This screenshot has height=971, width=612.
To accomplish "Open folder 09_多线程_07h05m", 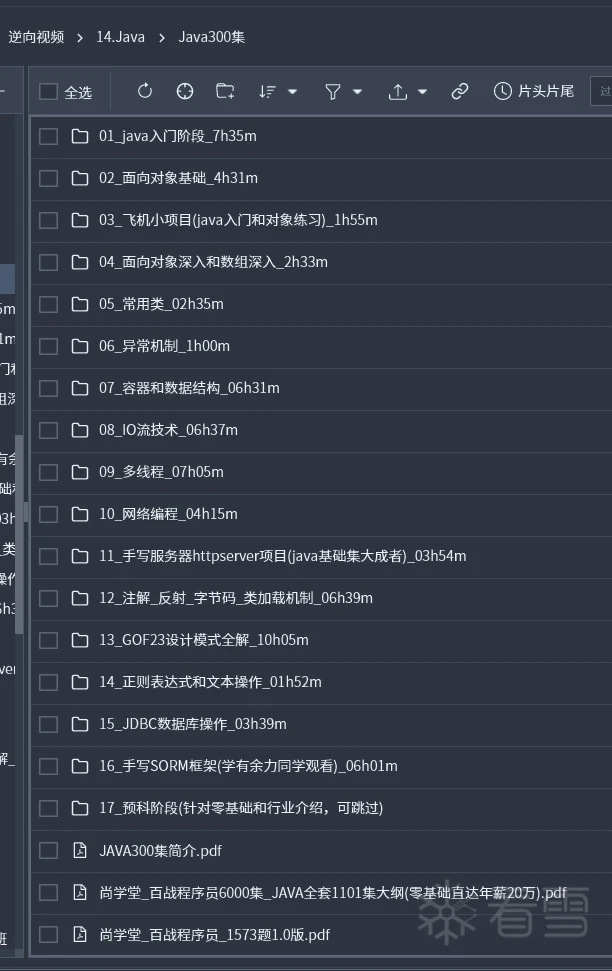I will (161, 472).
